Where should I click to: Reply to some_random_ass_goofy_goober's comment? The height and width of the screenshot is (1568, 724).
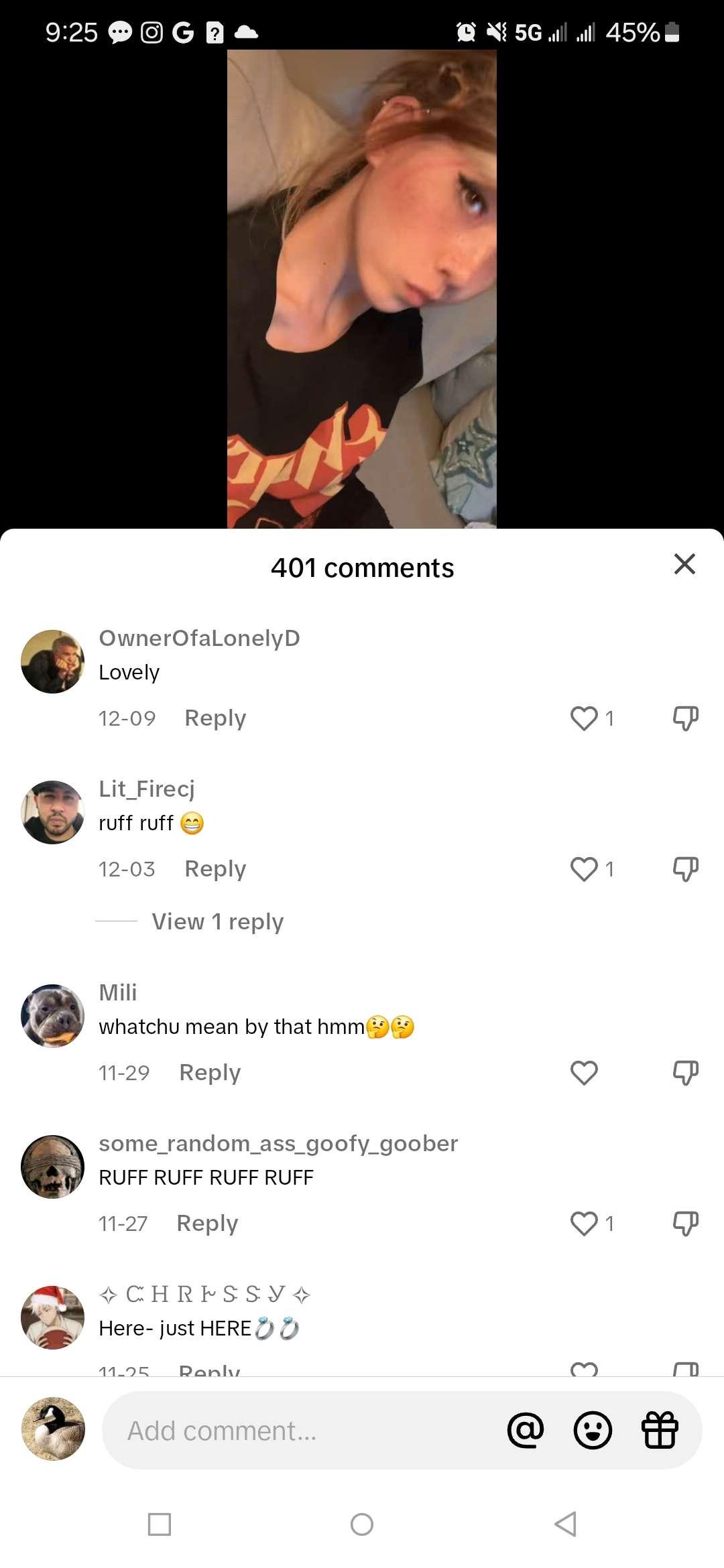coord(207,1223)
